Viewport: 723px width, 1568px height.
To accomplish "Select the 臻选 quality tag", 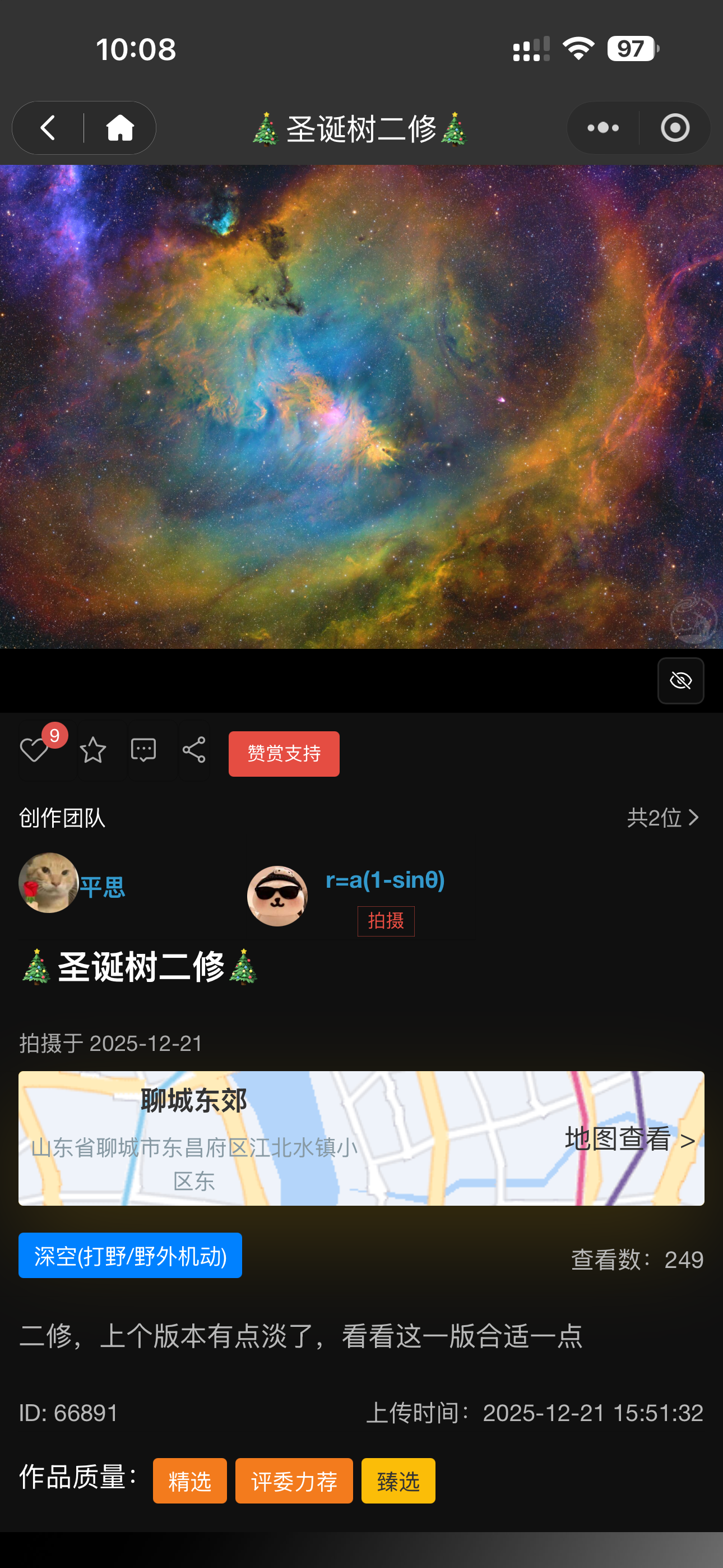I will (x=398, y=1481).
